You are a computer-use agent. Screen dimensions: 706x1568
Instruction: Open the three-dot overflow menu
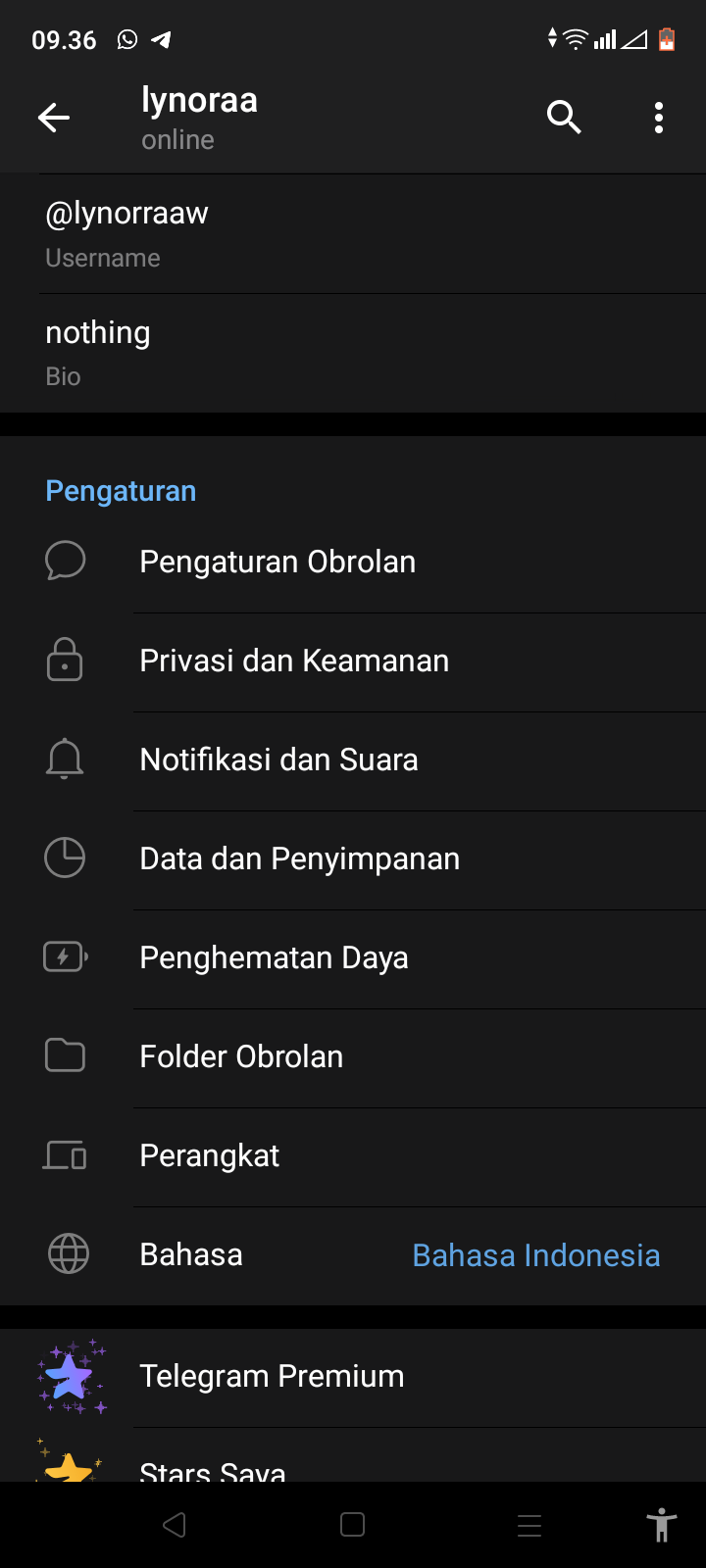[x=659, y=118]
